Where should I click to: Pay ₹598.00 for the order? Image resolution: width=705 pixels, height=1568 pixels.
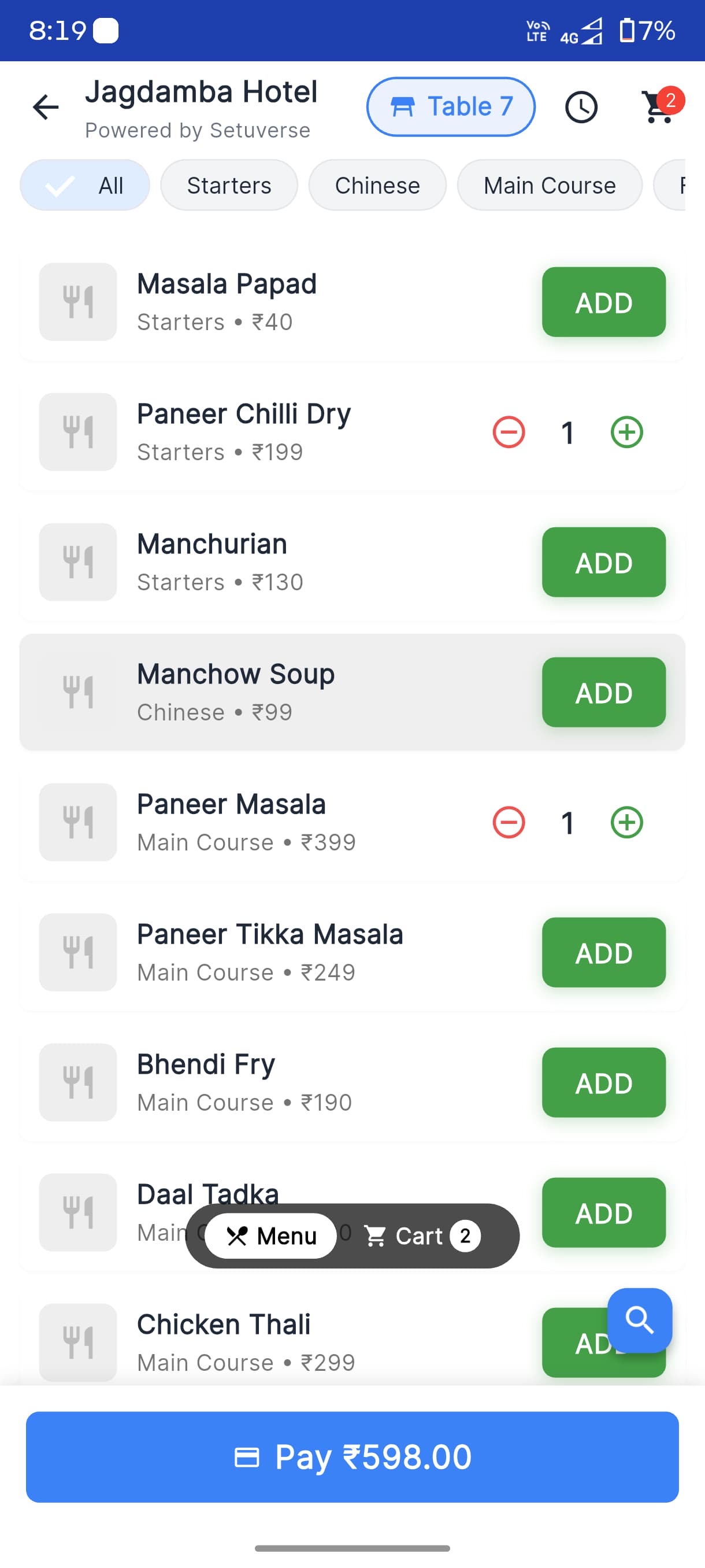tap(352, 1456)
